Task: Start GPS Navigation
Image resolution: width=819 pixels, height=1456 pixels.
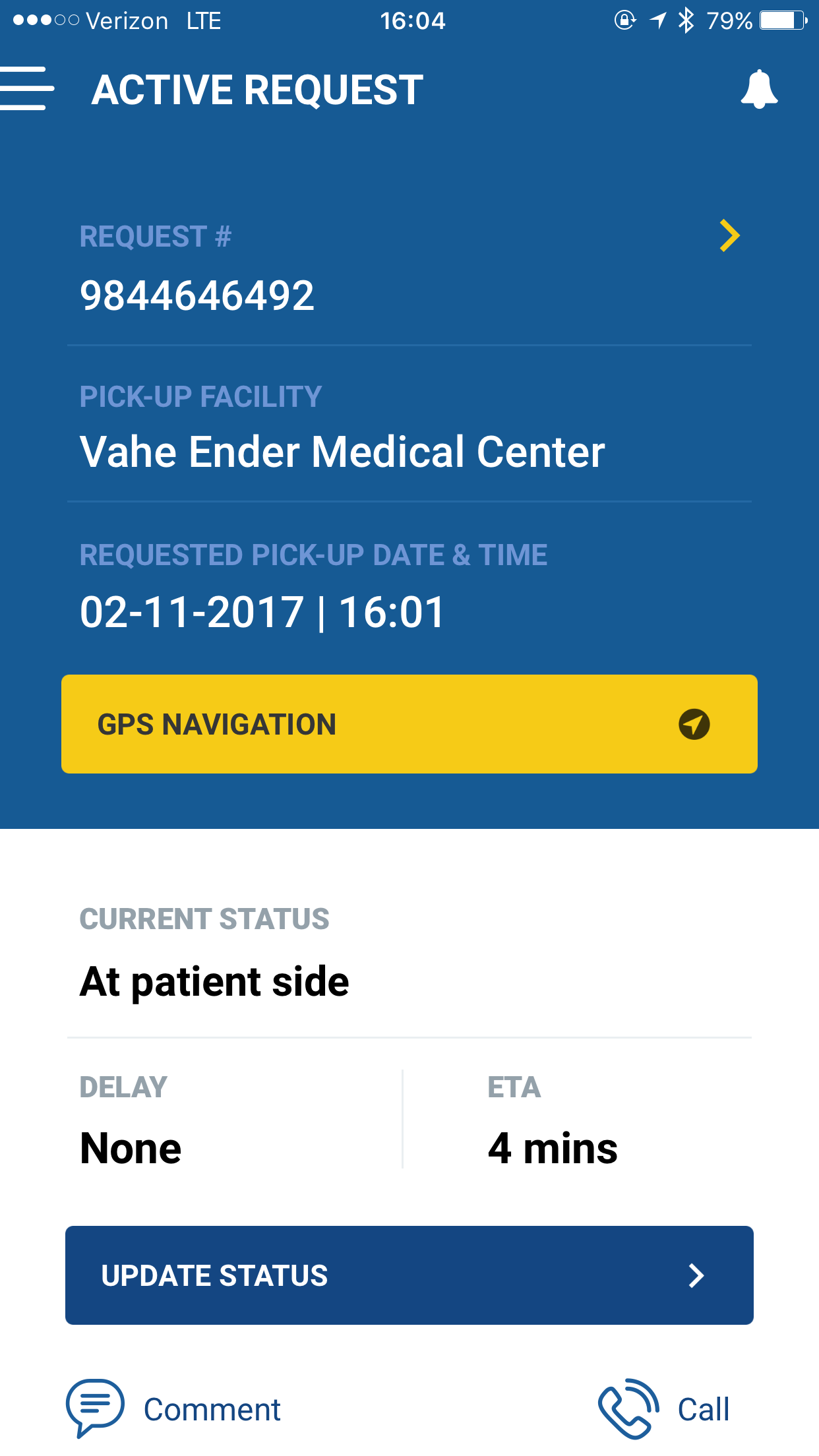Action: click(x=409, y=724)
